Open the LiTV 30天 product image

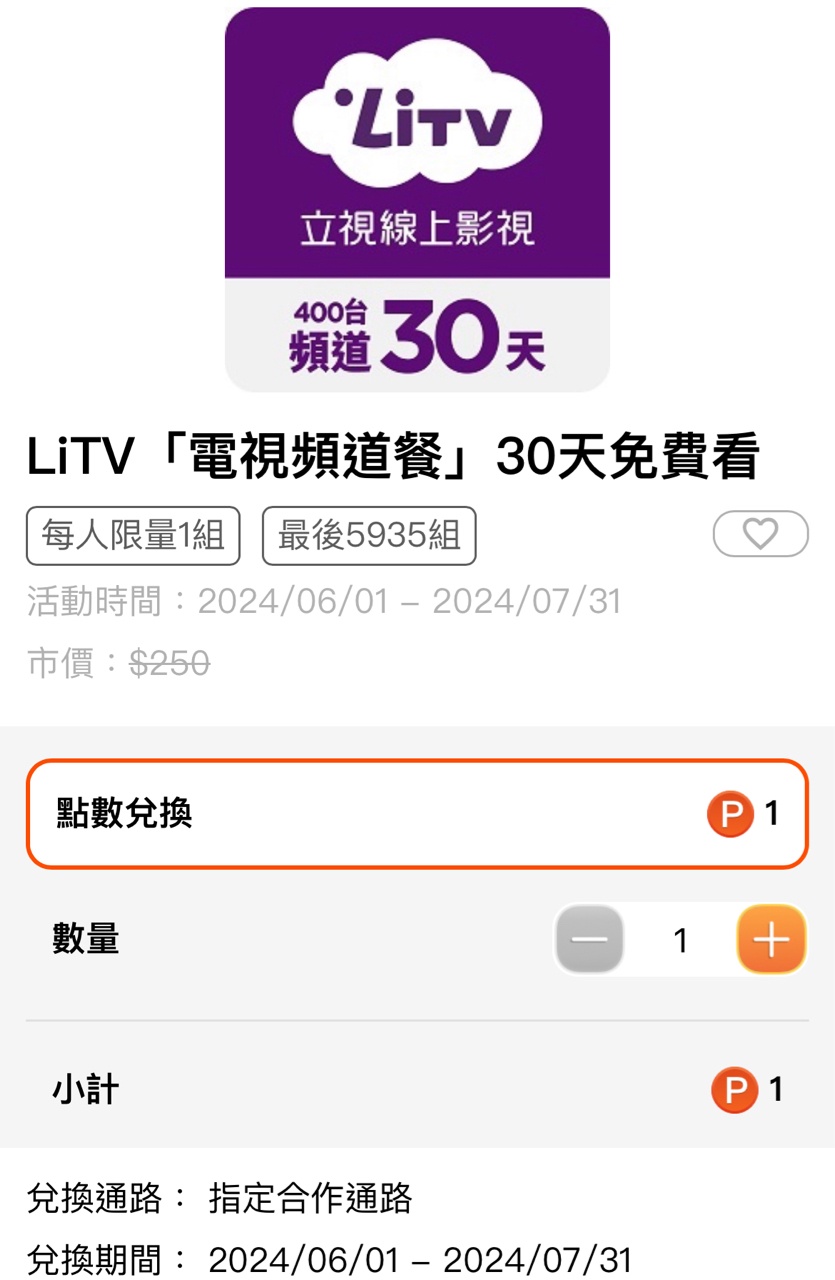[417, 200]
